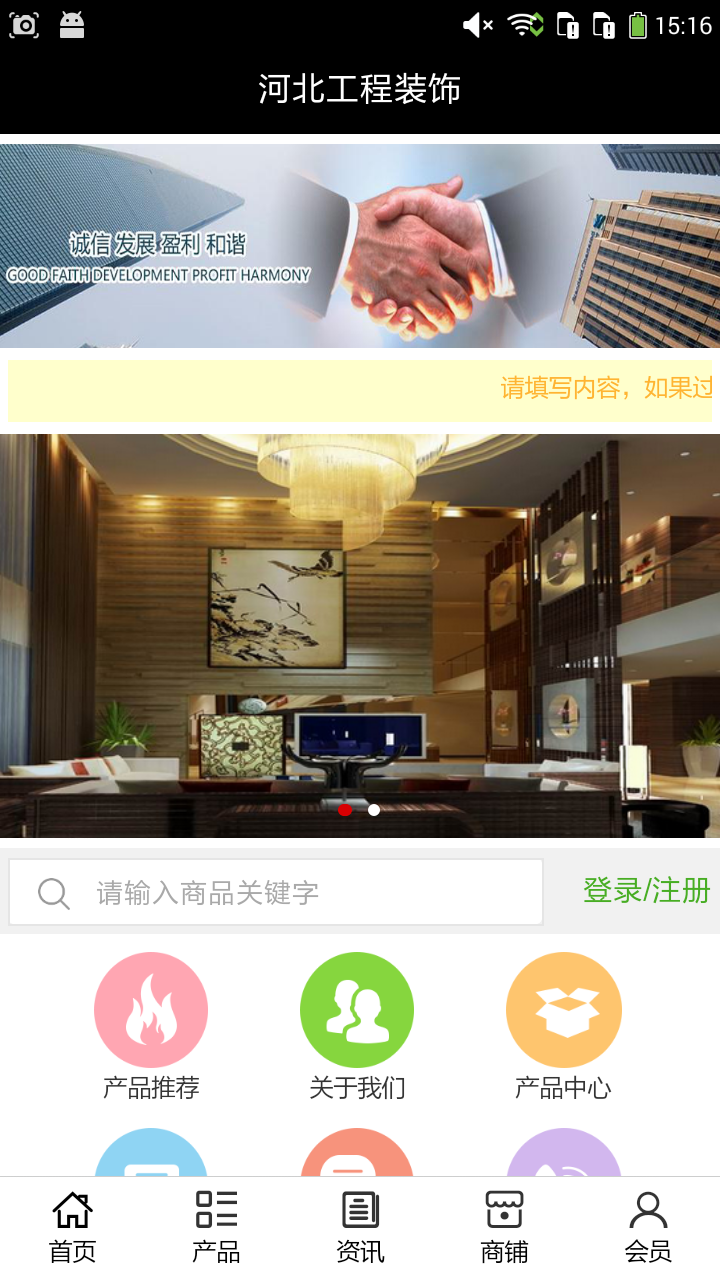Open 关于我们 about us page
This screenshot has height=1280, width=720.
tap(357, 1025)
